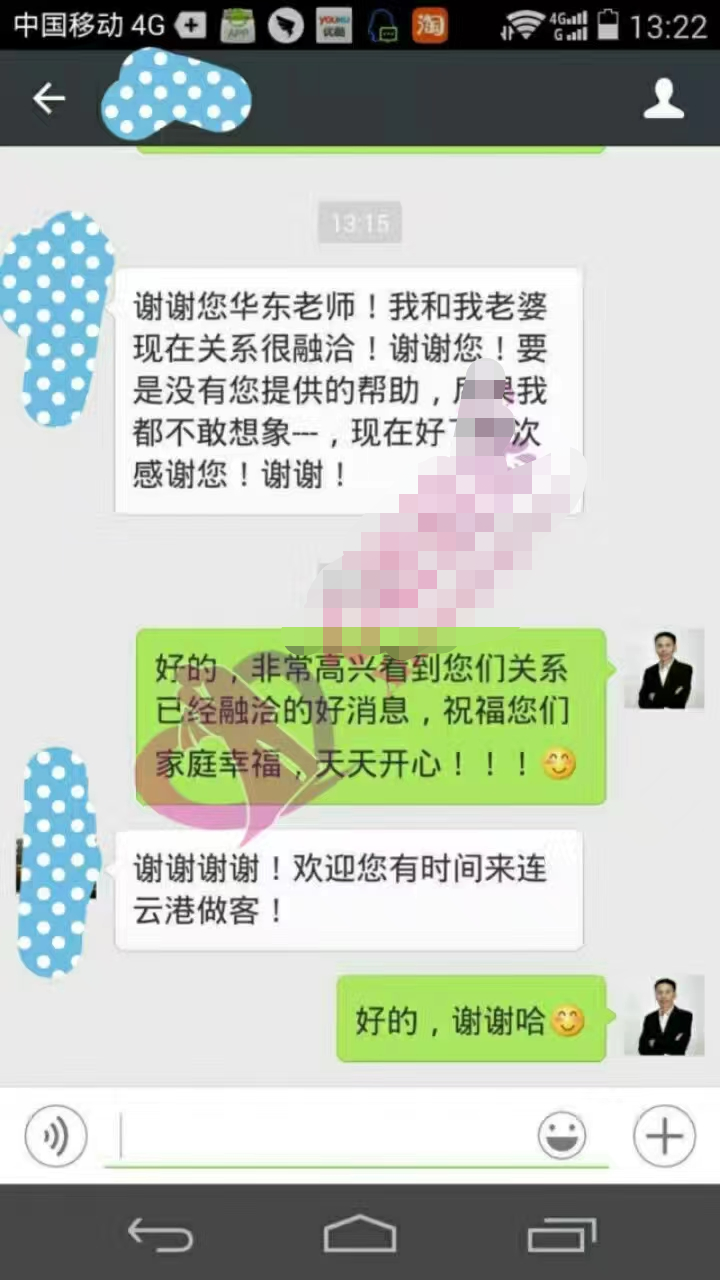Tap sender avatar beside 好的，谢谢哈
720x1280 pixels.
coord(664,1015)
